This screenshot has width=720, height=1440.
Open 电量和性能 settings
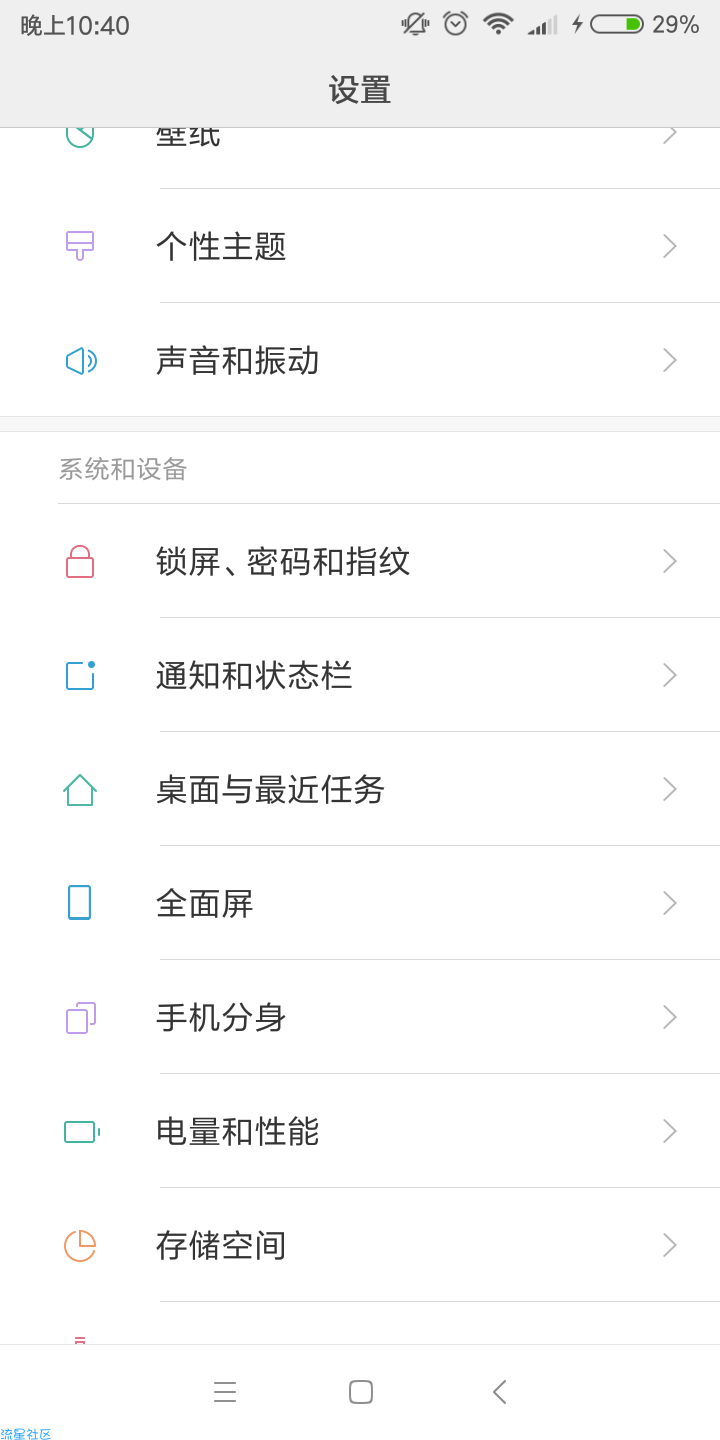coord(360,1131)
